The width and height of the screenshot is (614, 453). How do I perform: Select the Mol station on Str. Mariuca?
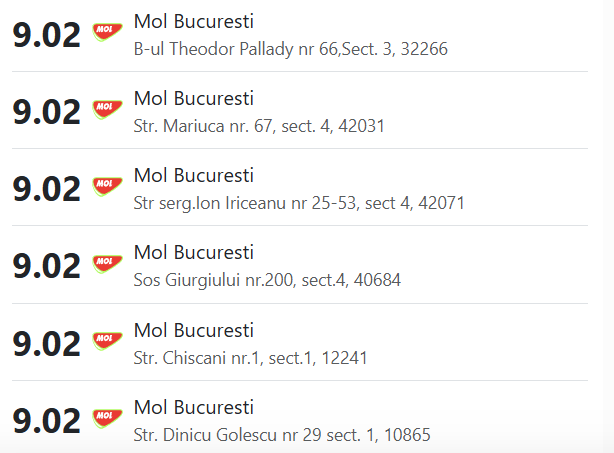194,99
